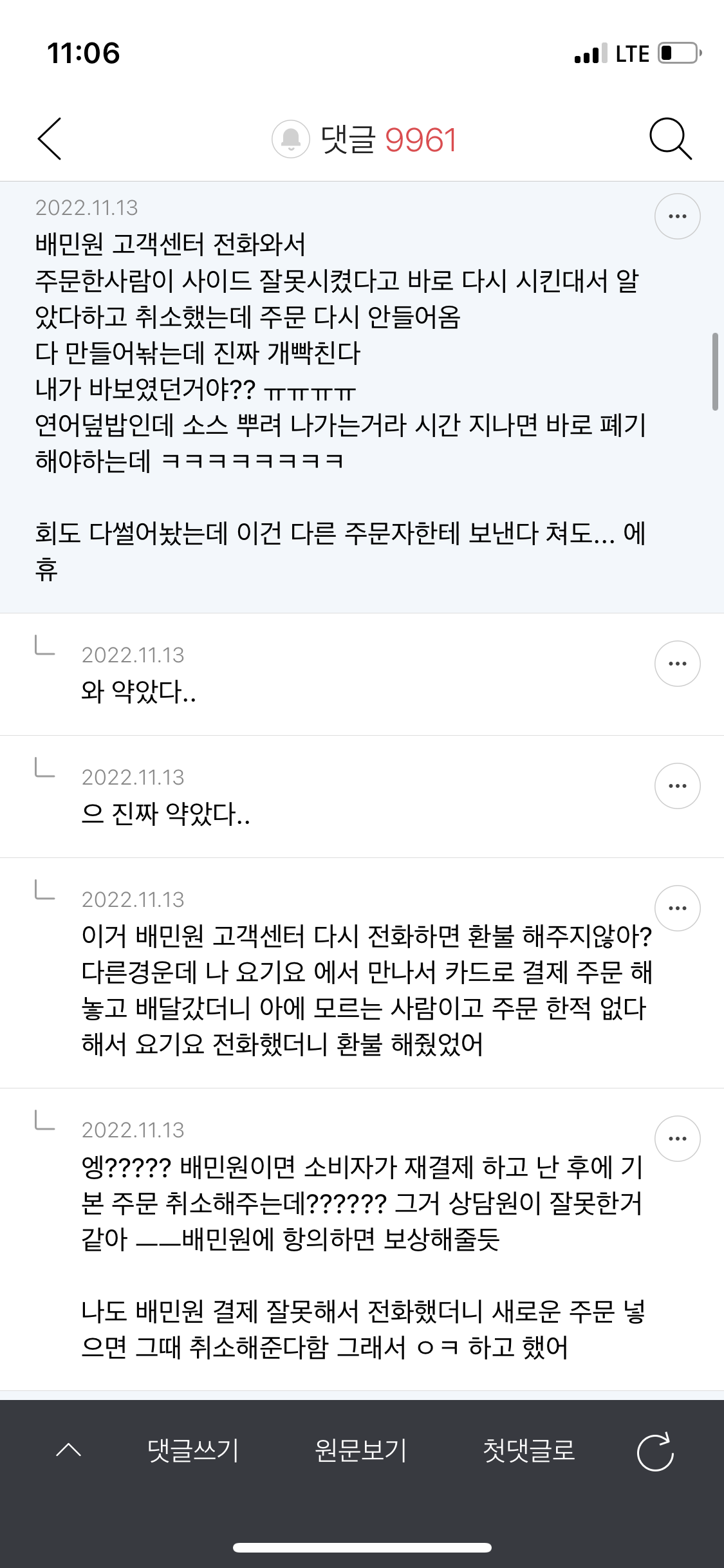
Task: Tap 댓글쓰기 to write a comment
Action: click(193, 1450)
